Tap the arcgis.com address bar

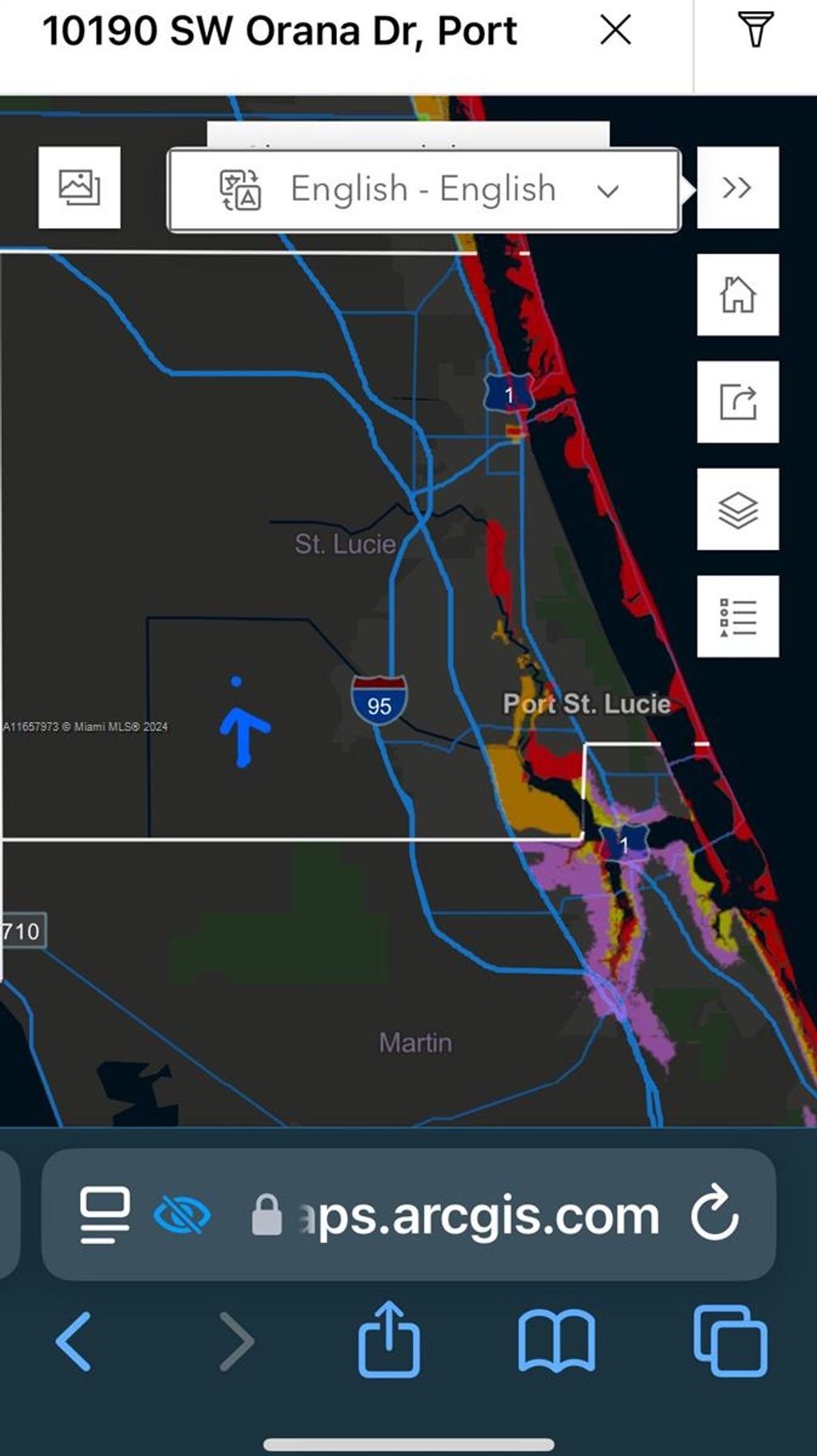pos(456,1215)
